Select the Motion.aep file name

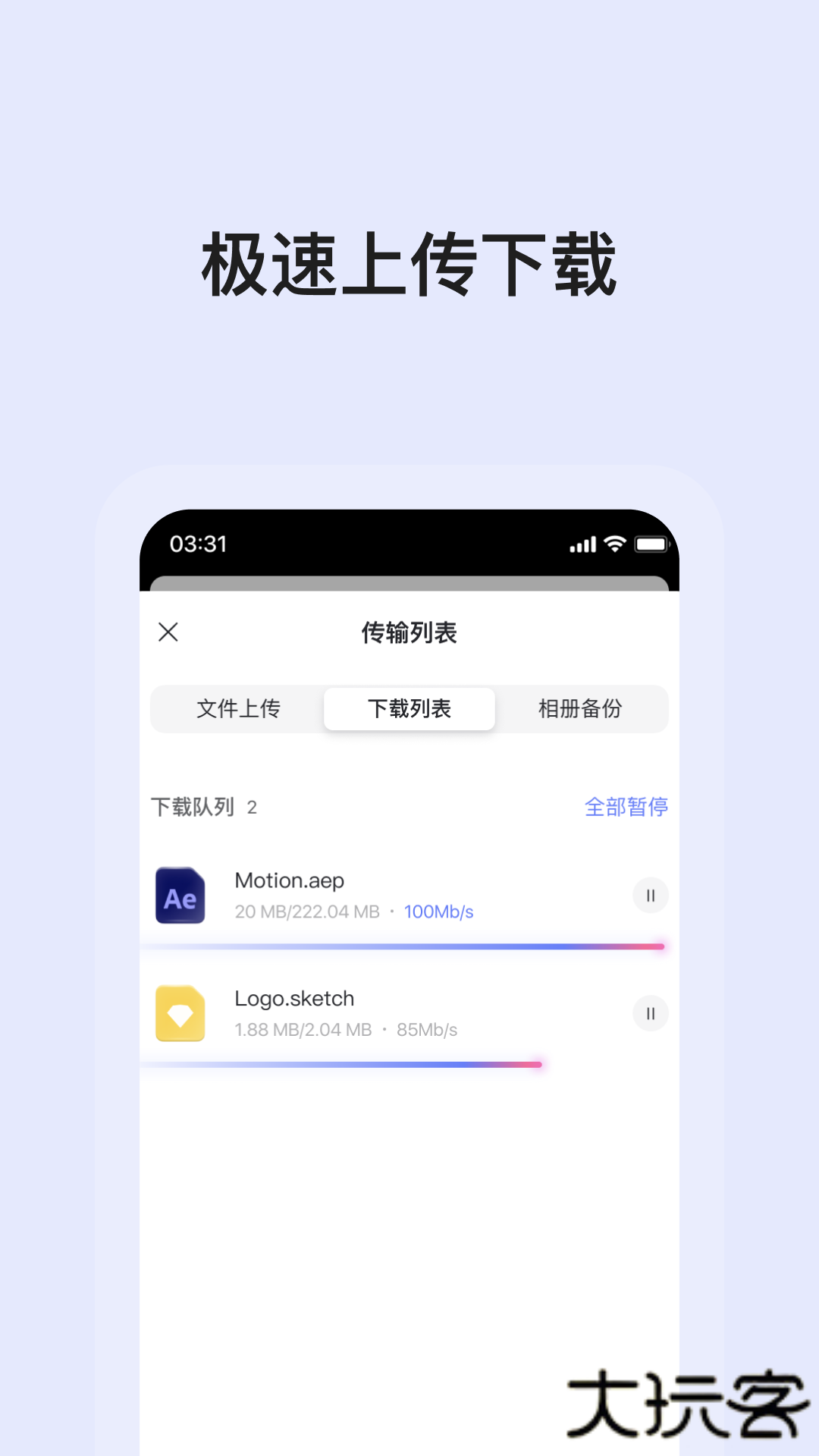click(x=288, y=880)
